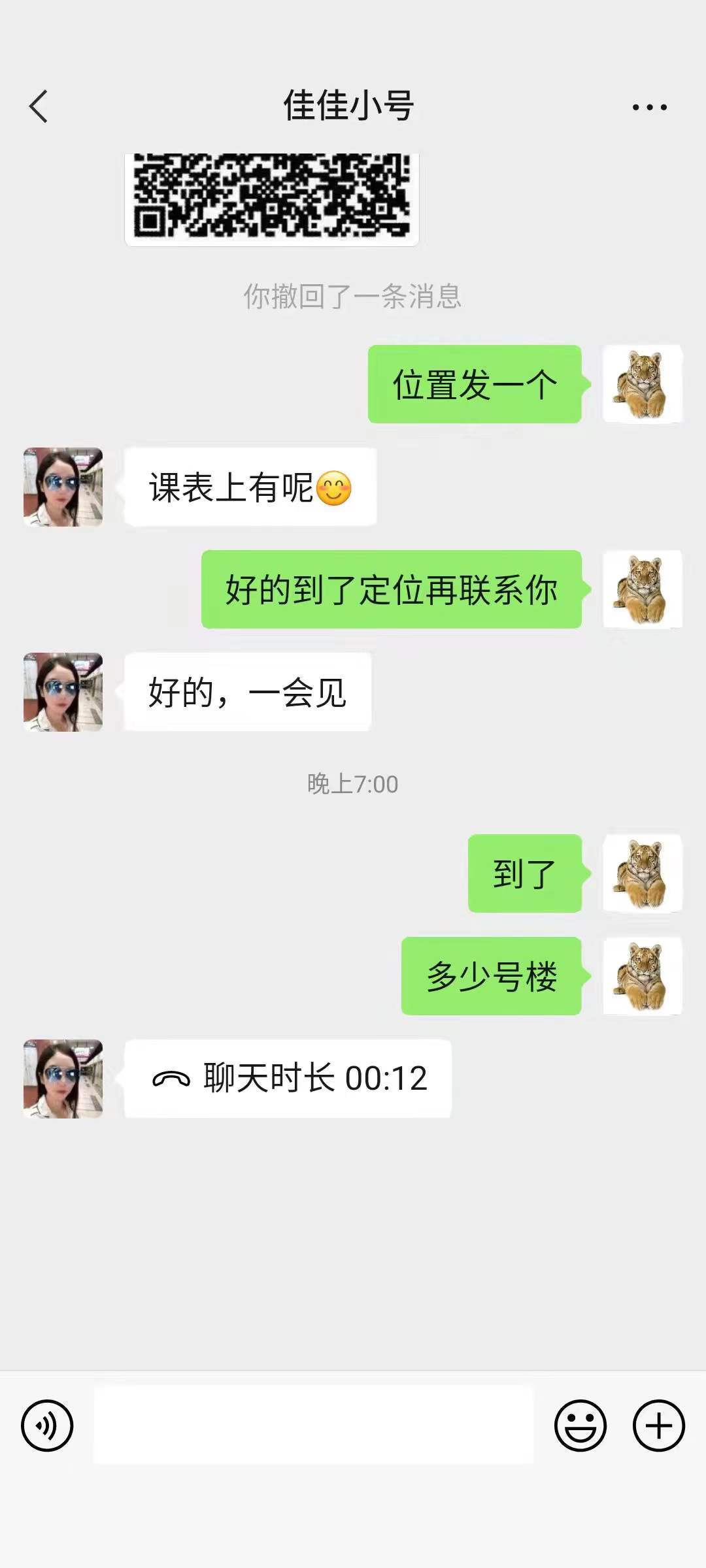Open my tiger avatar beside 位置发一个
This screenshot has height=1568, width=706.
[642, 384]
